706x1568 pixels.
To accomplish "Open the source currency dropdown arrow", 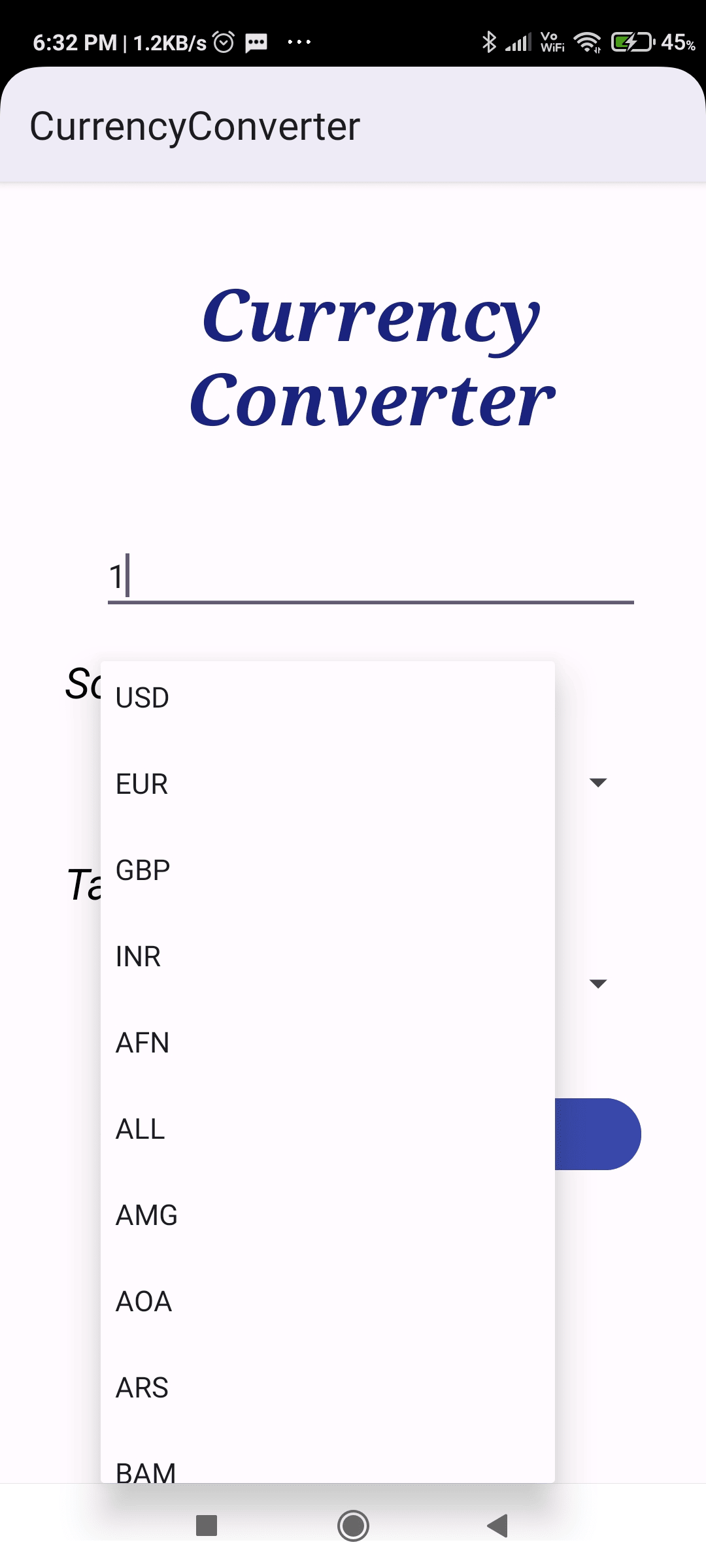I will coord(599,781).
